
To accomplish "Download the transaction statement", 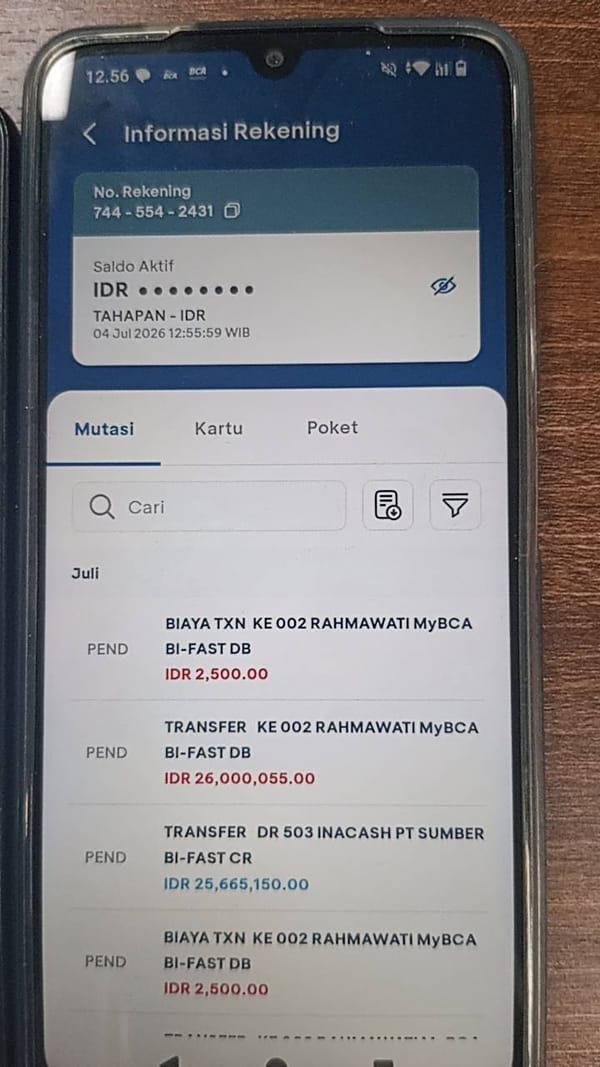I will [x=388, y=505].
